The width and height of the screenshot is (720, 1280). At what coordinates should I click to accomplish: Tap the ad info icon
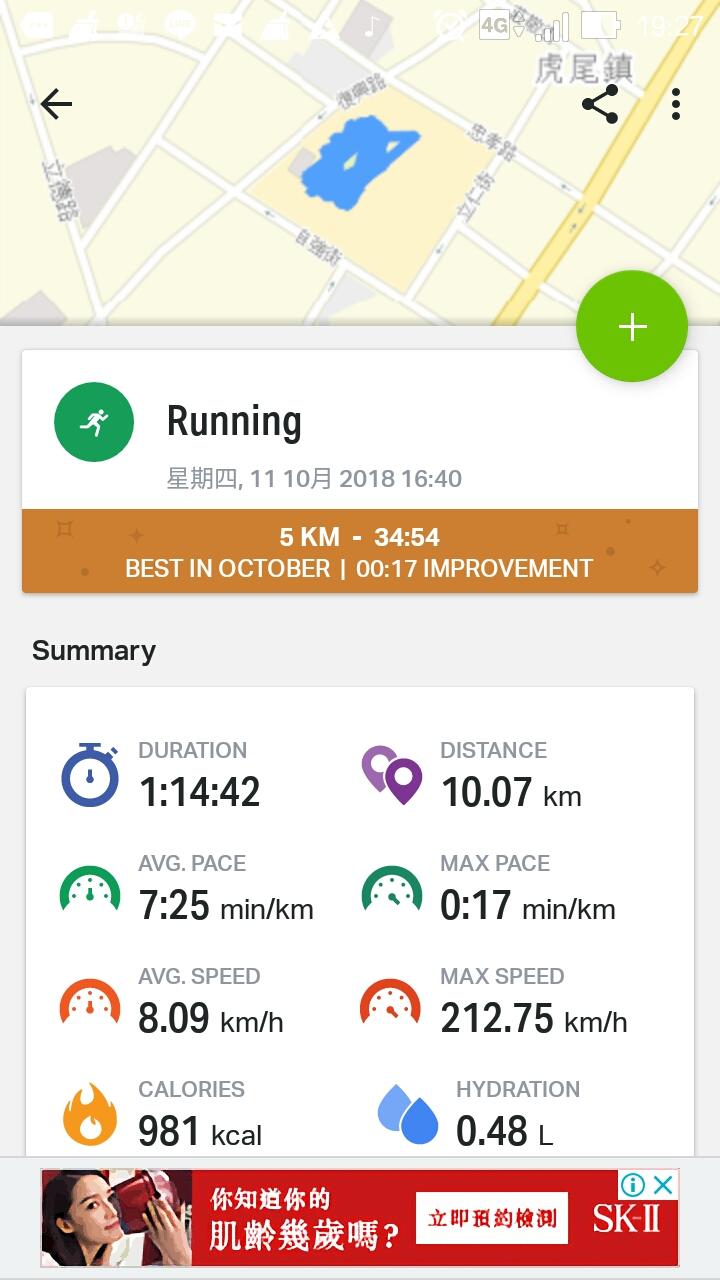click(633, 1186)
